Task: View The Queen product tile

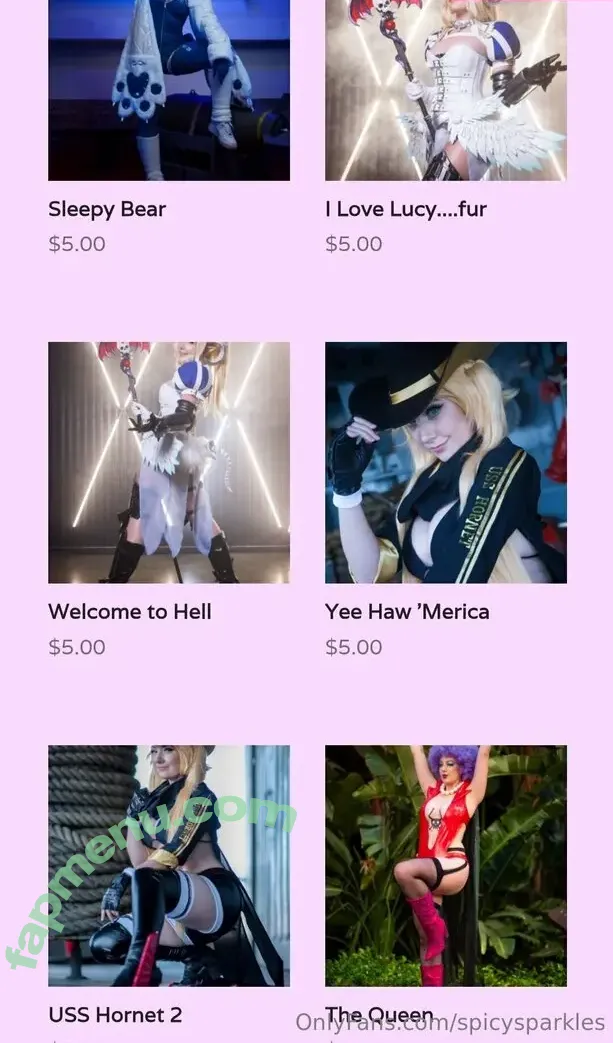Action: click(x=445, y=865)
